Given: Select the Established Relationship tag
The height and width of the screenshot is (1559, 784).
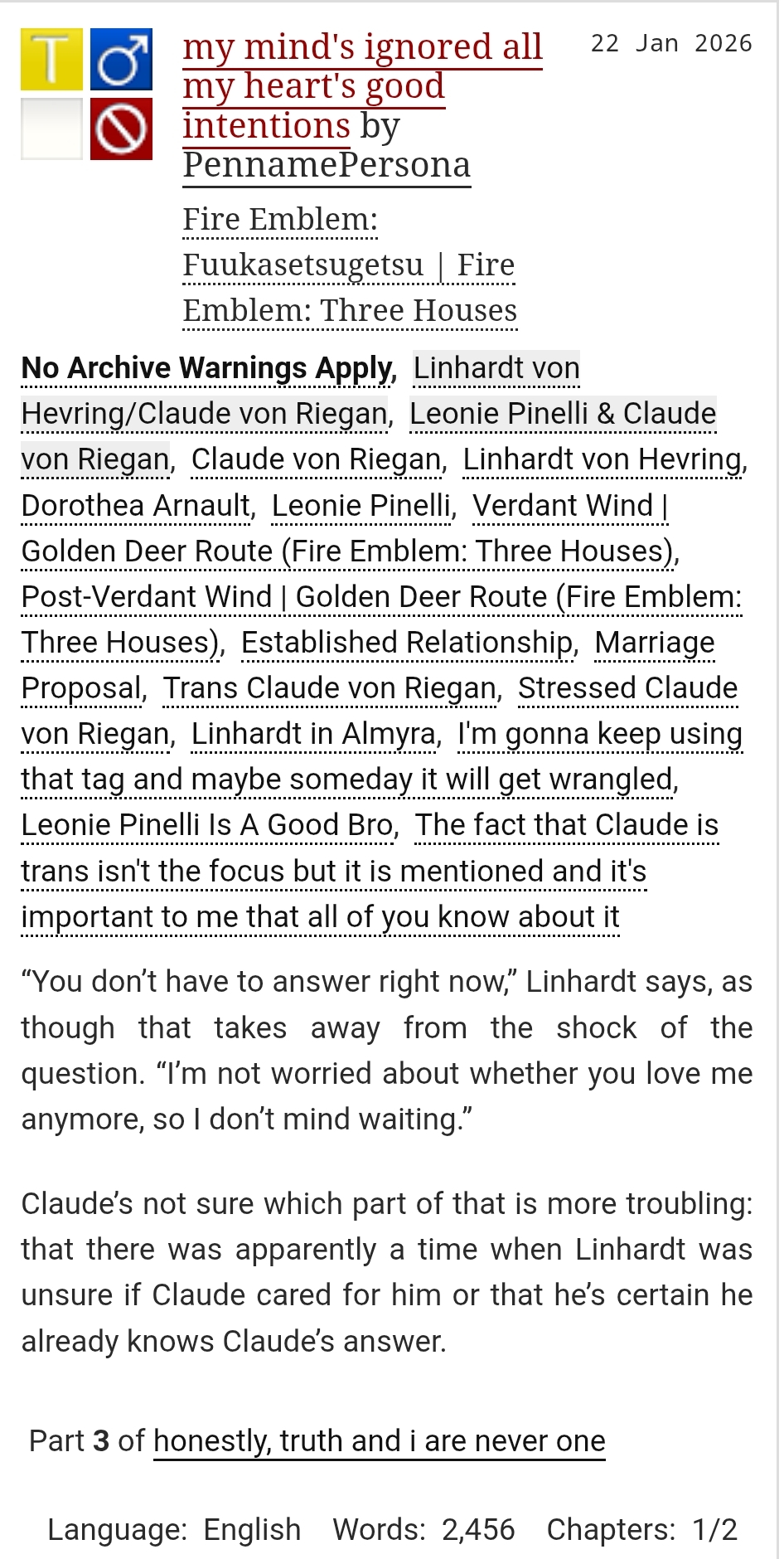Looking at the screenshot, I should pos(406,642).
